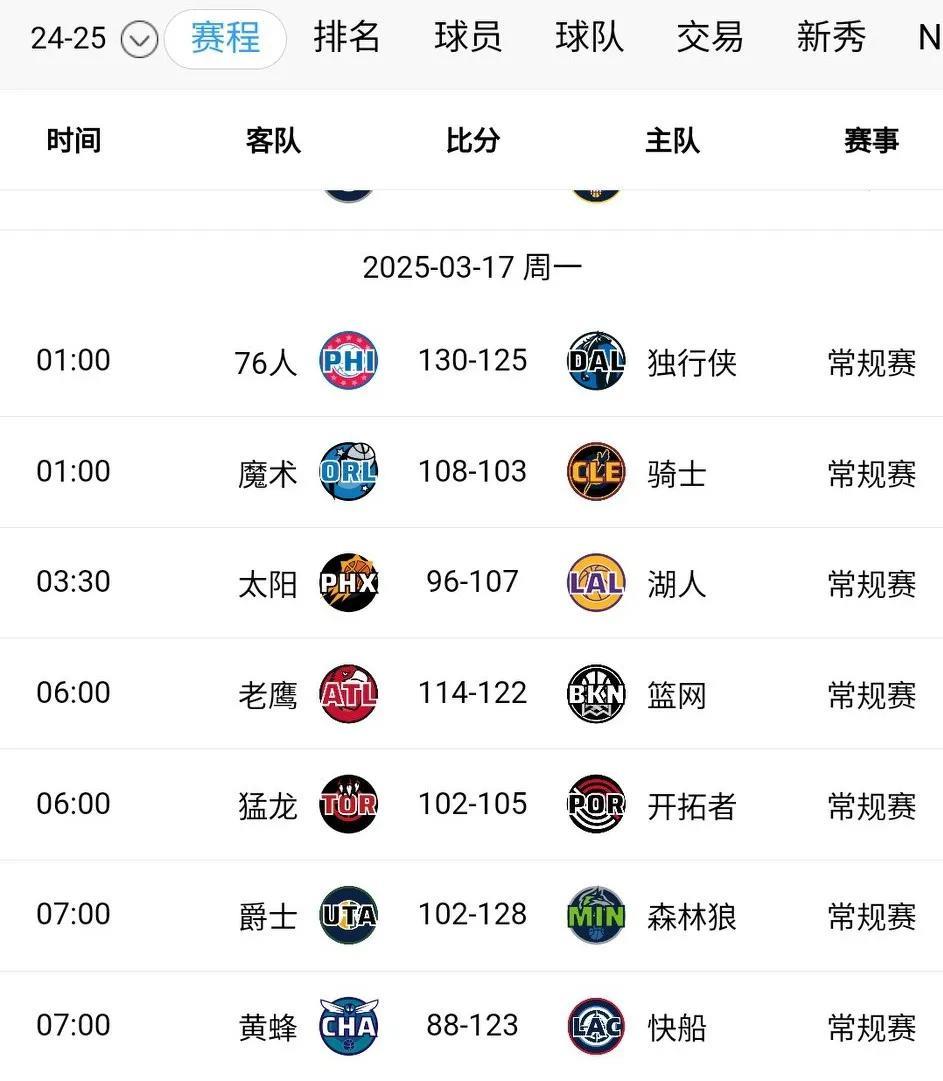Open the 魔术 vs 骑士 game
Screen dimensions: 943x1081
point(472,472)
